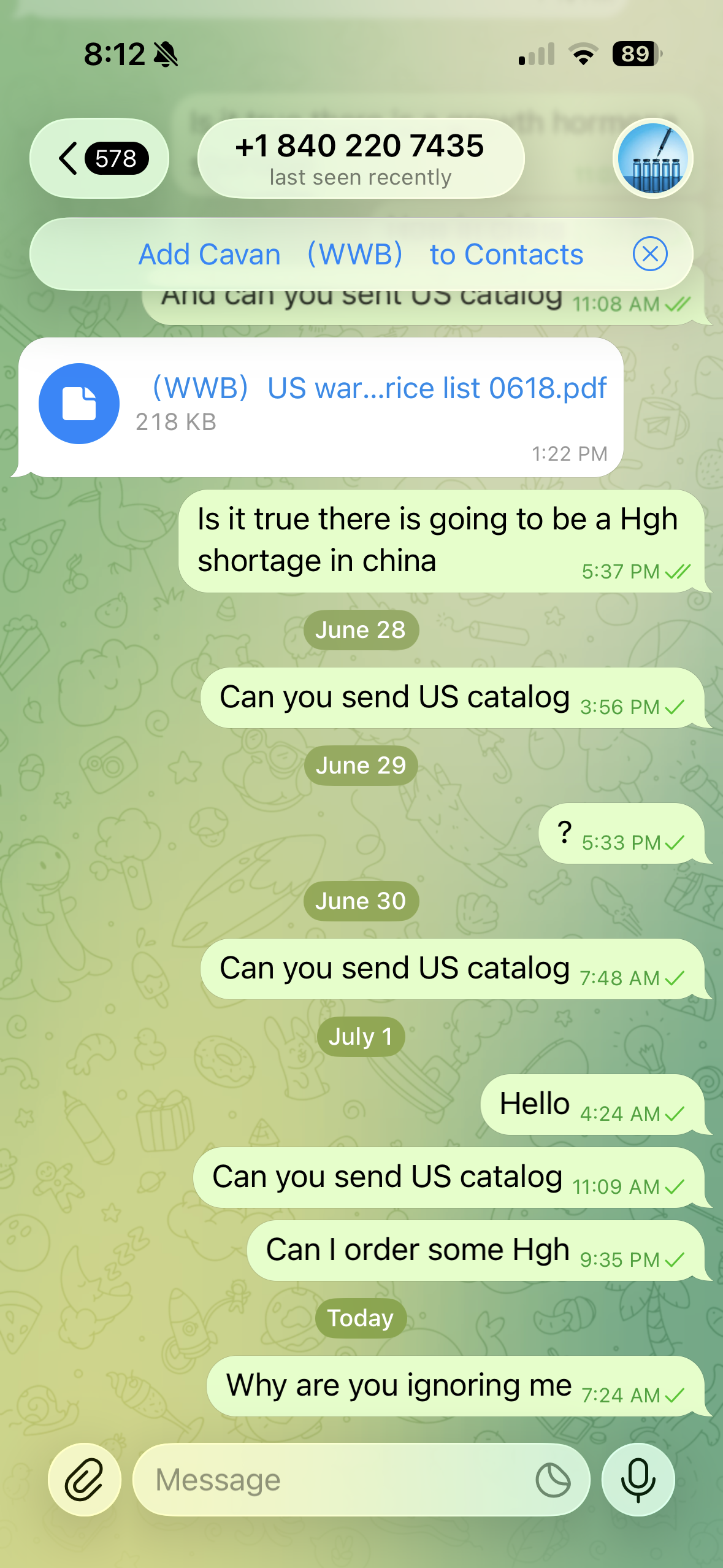Image resolution: width=723 pixels, height=1568 pixels.
Task: Add Cavan (WWB) to Contacts
Action: [361, 254]
